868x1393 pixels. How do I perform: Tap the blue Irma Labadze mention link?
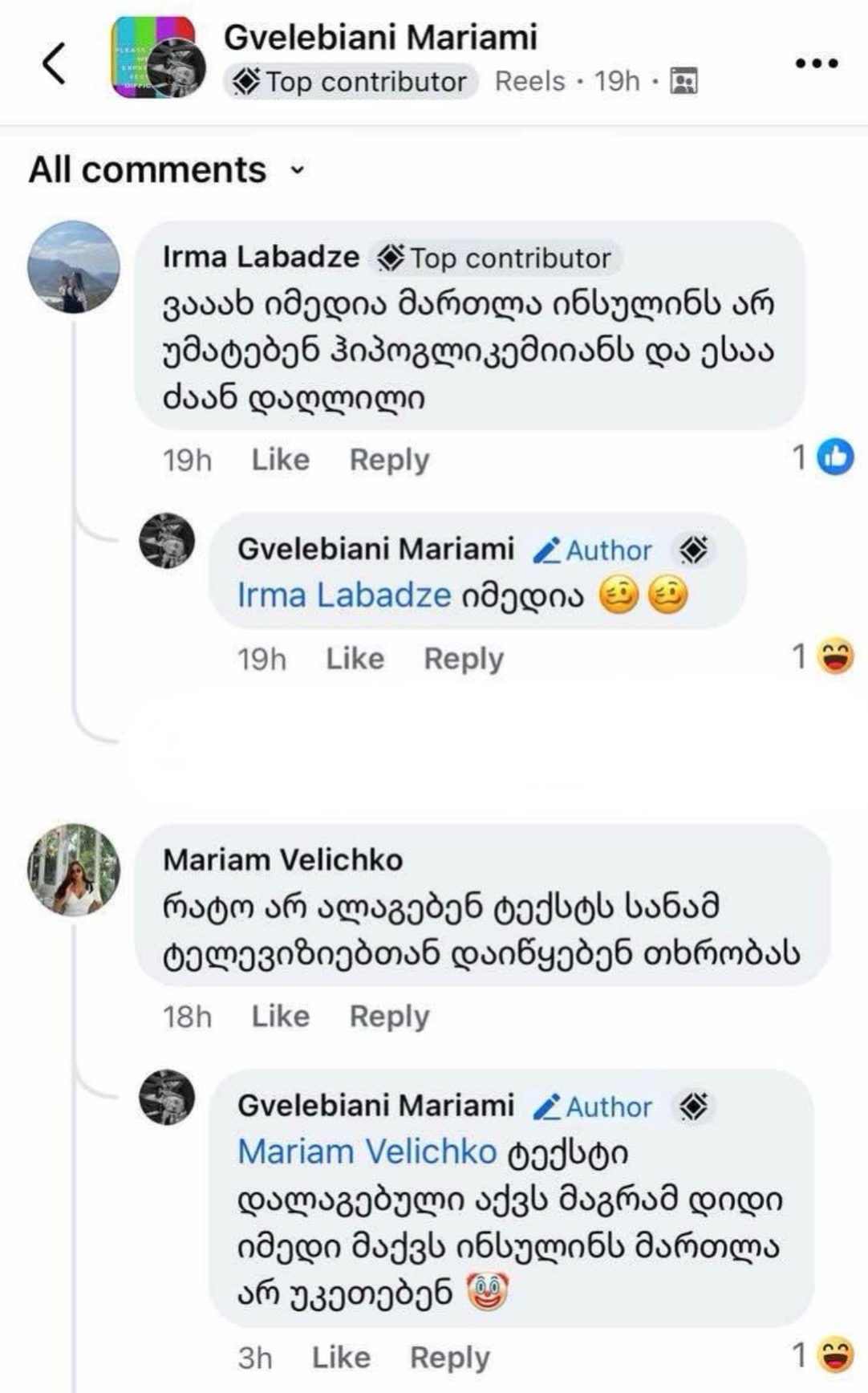343,595
